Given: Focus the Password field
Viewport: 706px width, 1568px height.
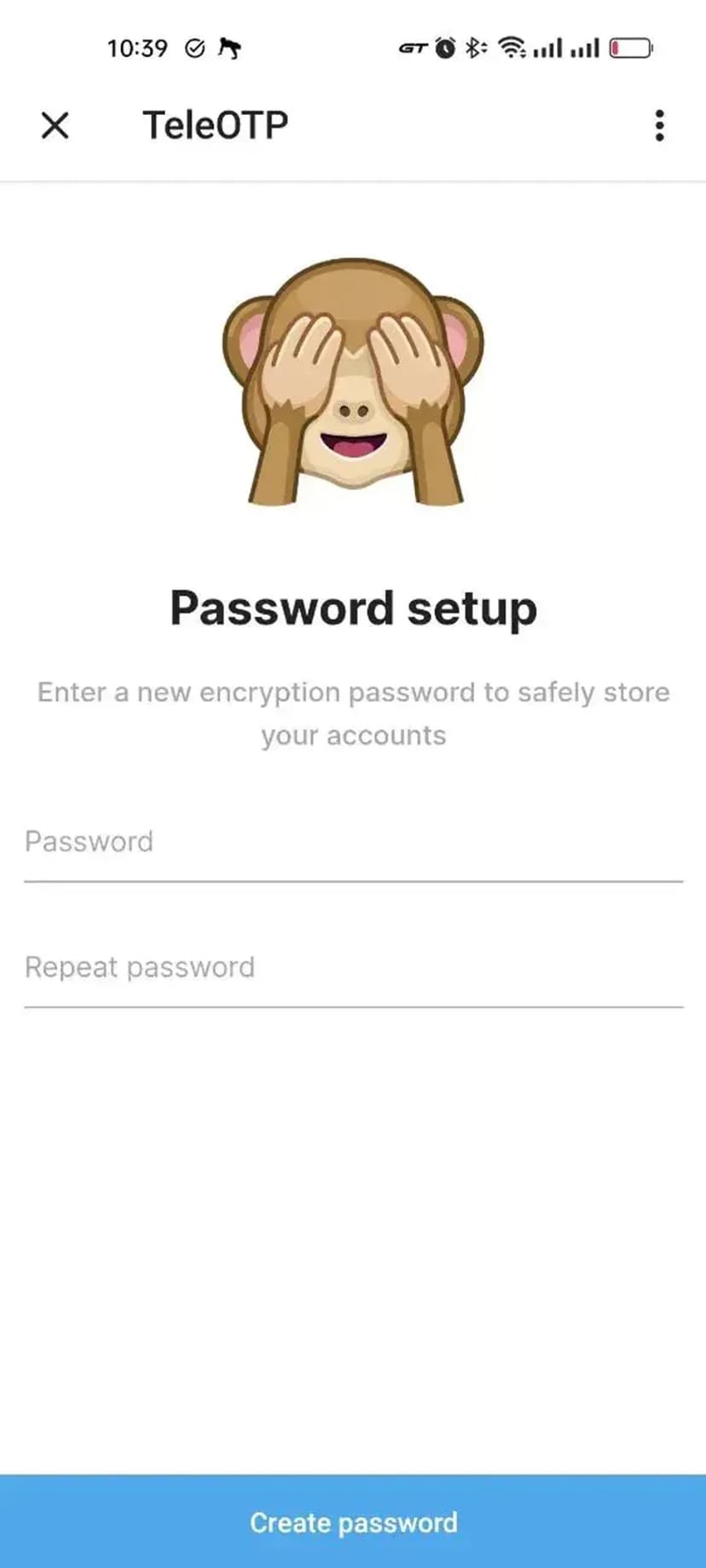Looking at the screenshot, I should point(353,843).
